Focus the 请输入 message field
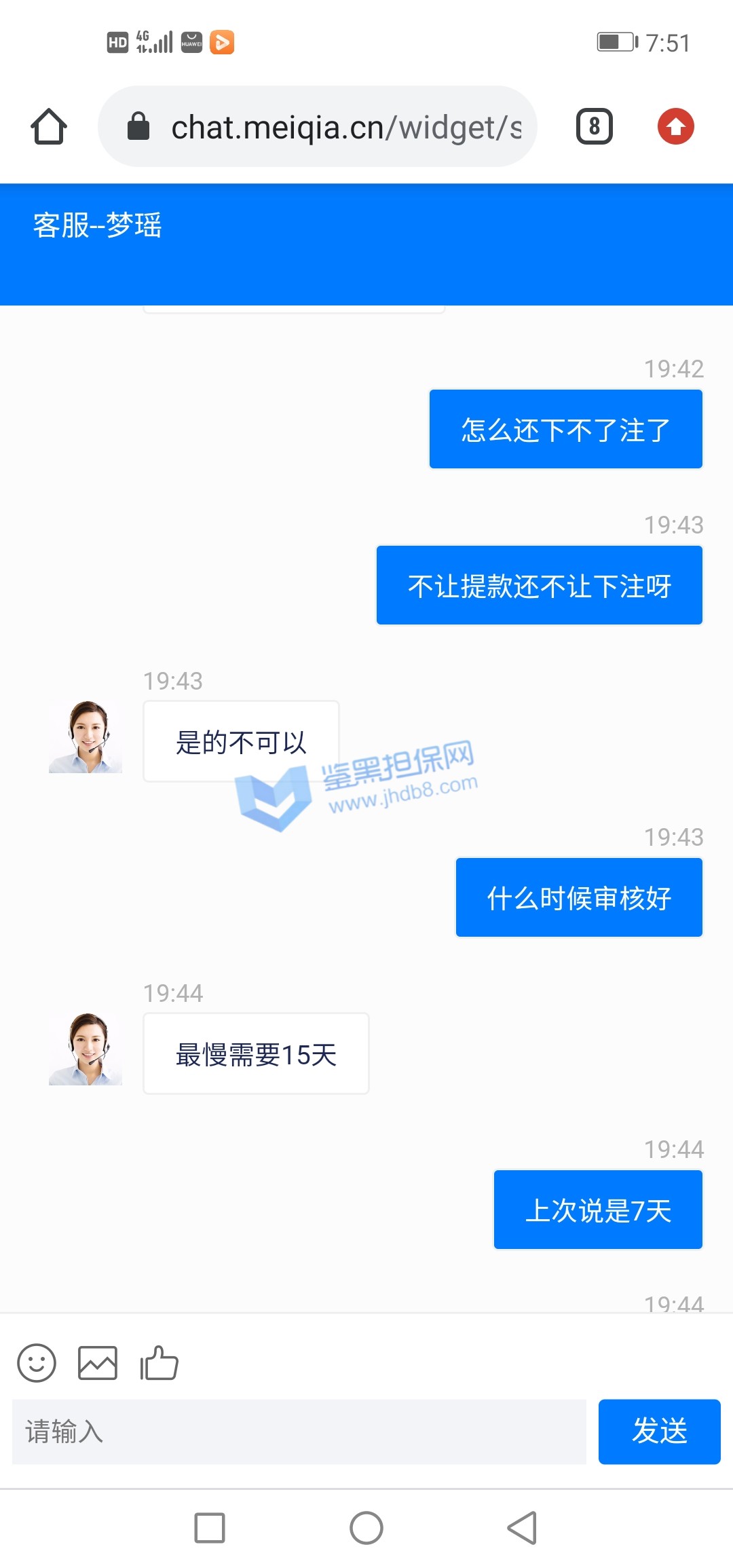This screenshot has height=1568, width=733. pos(299,1432)
